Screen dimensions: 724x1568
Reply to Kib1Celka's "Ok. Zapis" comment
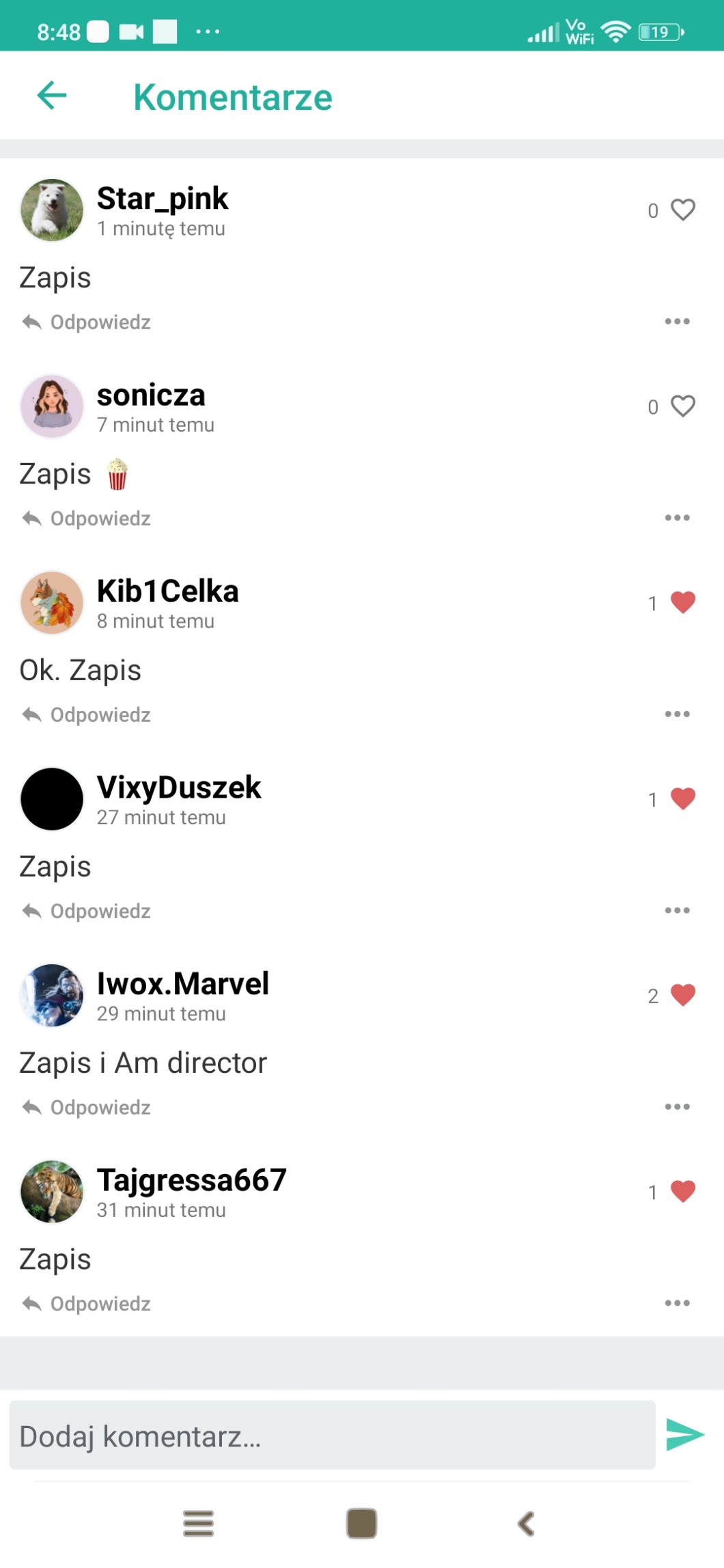87,714
